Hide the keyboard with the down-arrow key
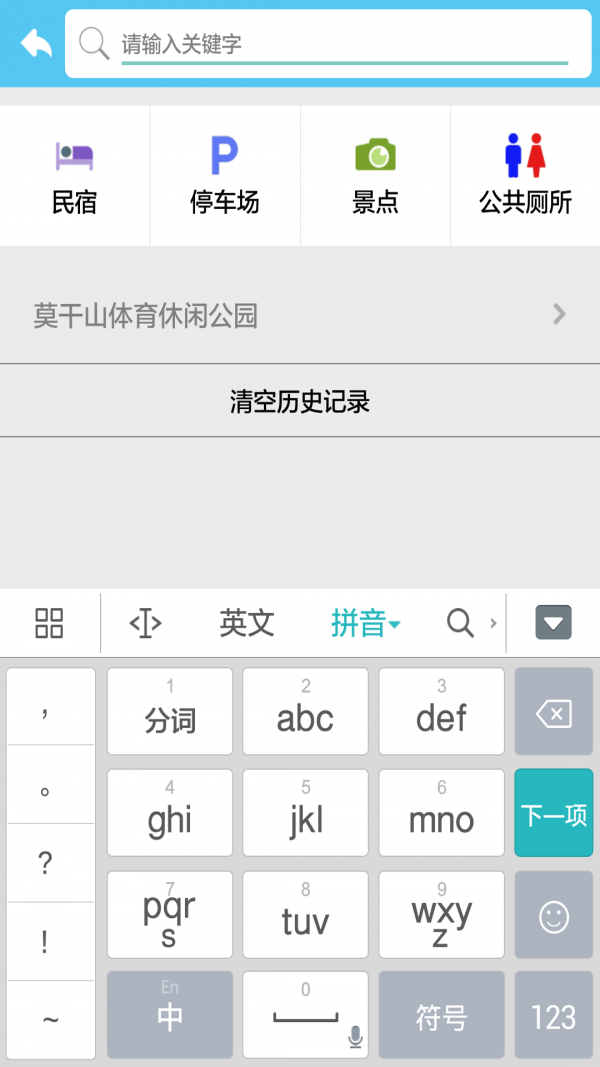Viewport: 600px width, 1067px height. (553, 623)
